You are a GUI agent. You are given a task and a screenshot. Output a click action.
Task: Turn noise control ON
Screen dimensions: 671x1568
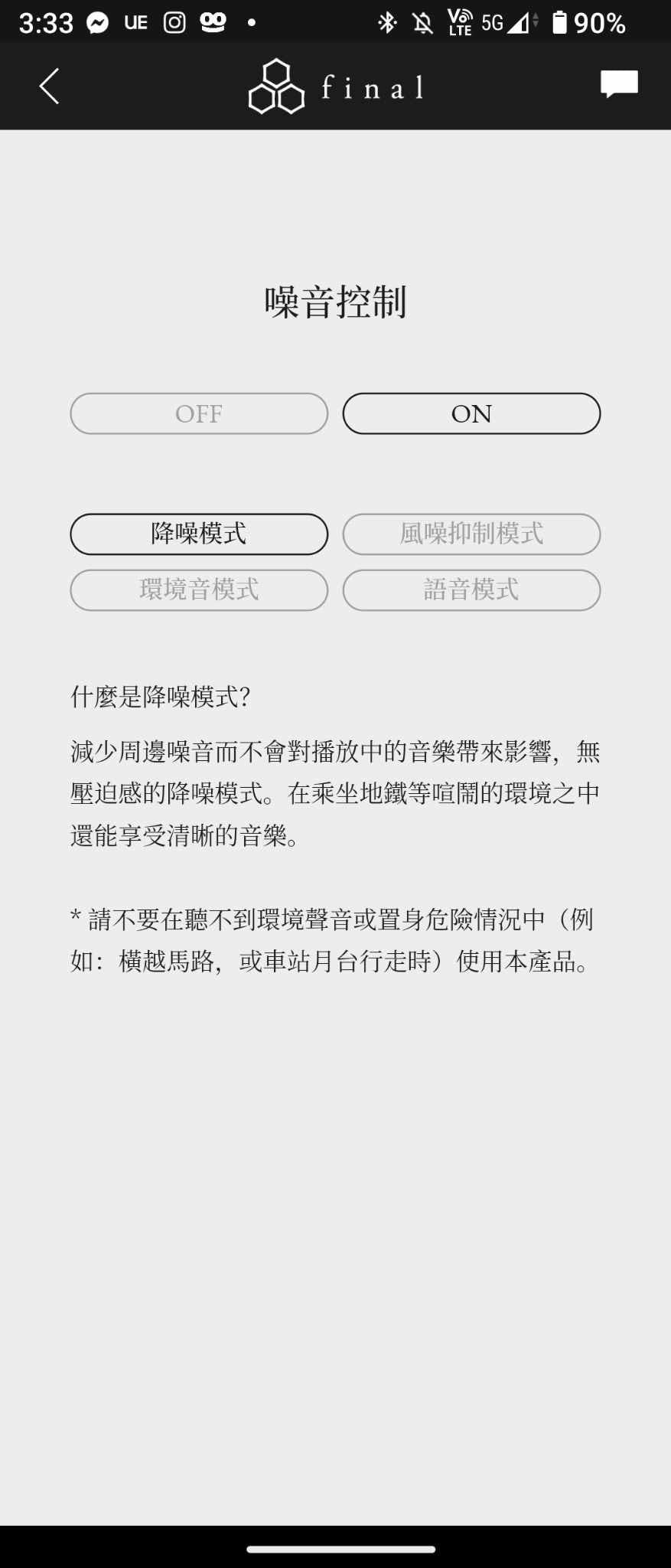(x=471, y=413)
